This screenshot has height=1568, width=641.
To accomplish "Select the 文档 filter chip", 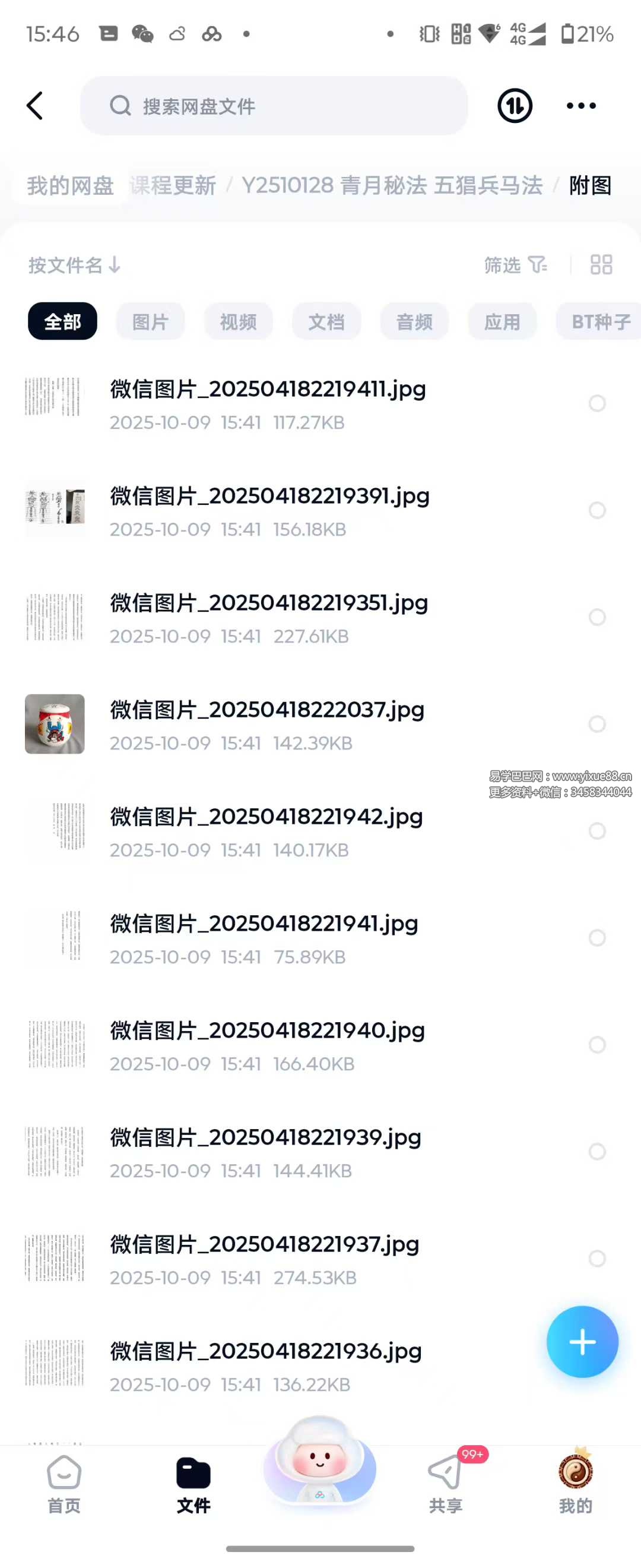I will [326, 321].
